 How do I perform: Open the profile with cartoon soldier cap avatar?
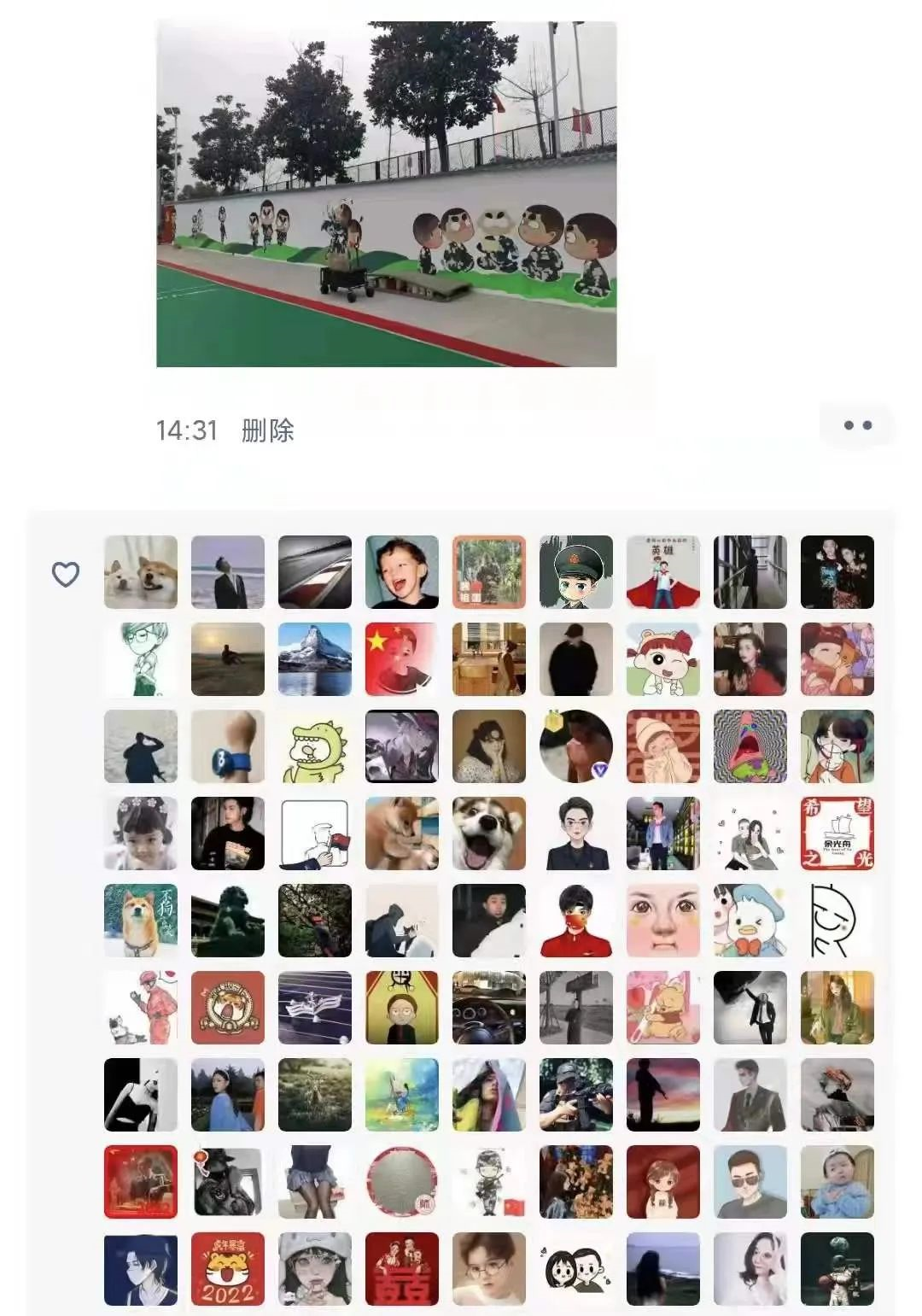pos(576,572)
